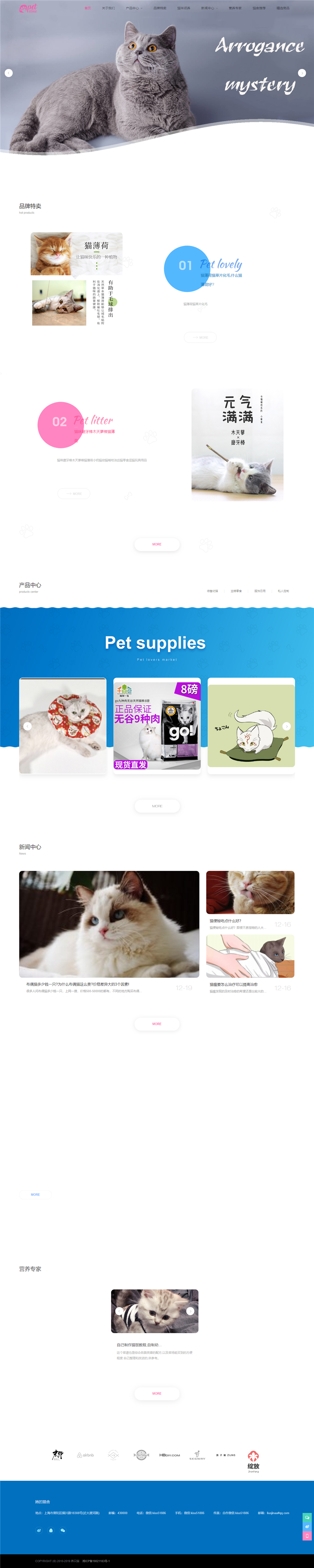Tap the online chat icon on the side bar
Image resolution: width=314 pixels, height=1568 pixels.
(x=307, y=1518)
